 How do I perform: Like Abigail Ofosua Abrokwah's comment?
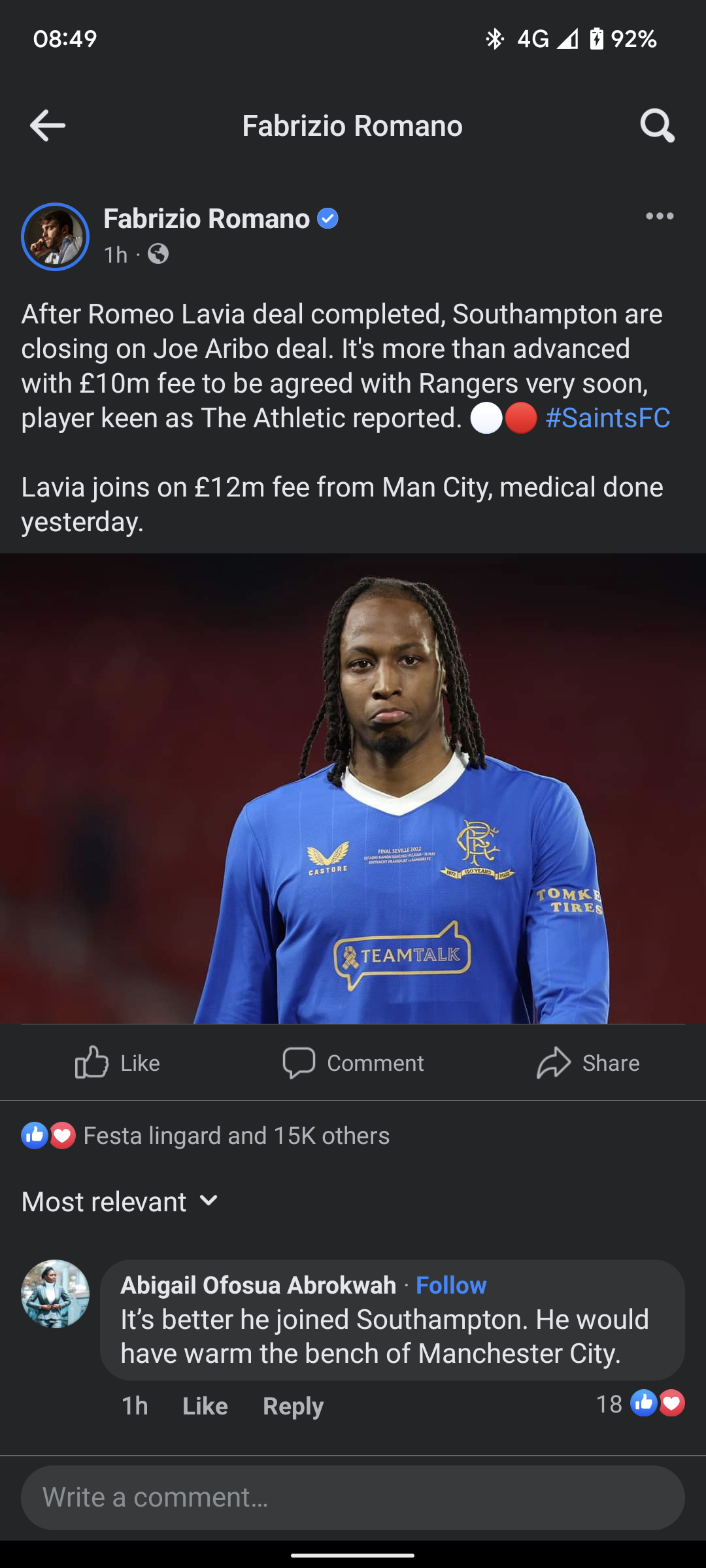click(205, 1405)
